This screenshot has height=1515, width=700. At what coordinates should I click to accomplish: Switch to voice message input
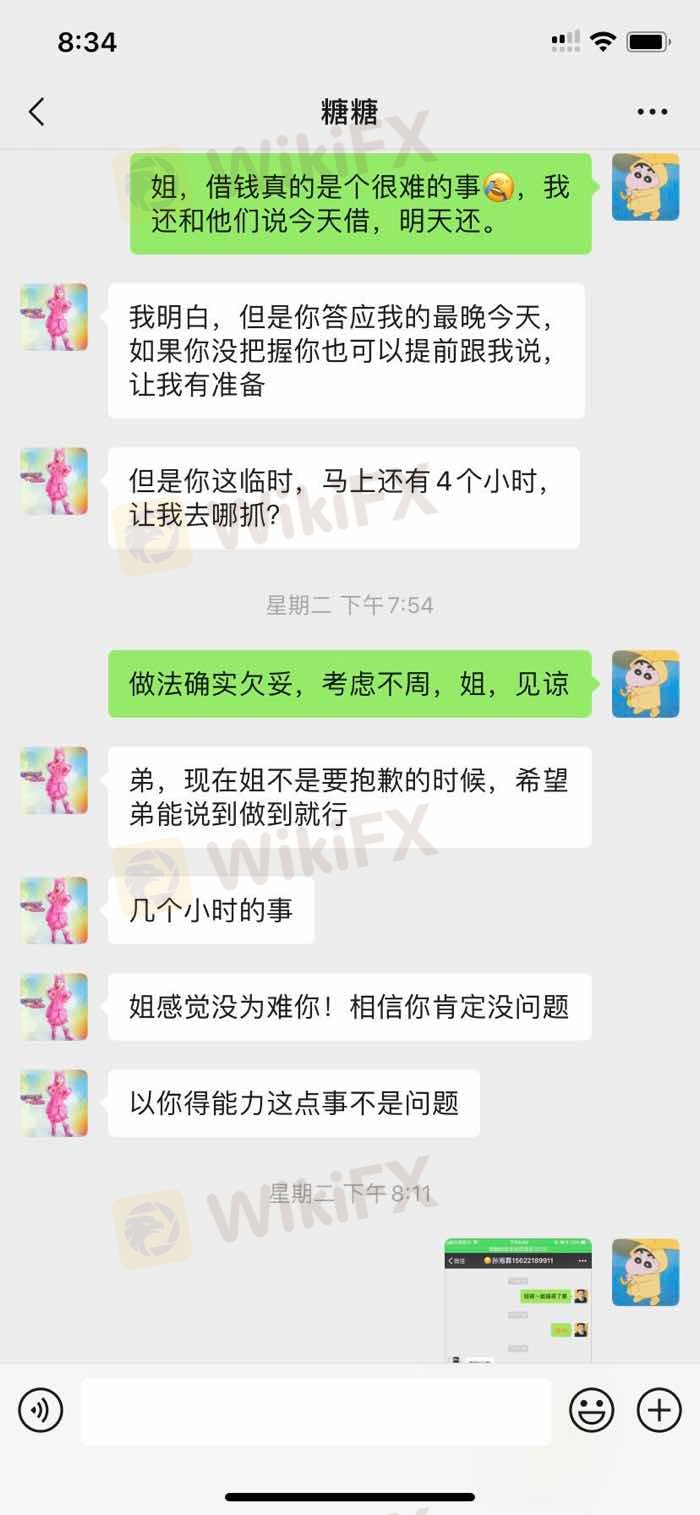(x=41, y=1410)
